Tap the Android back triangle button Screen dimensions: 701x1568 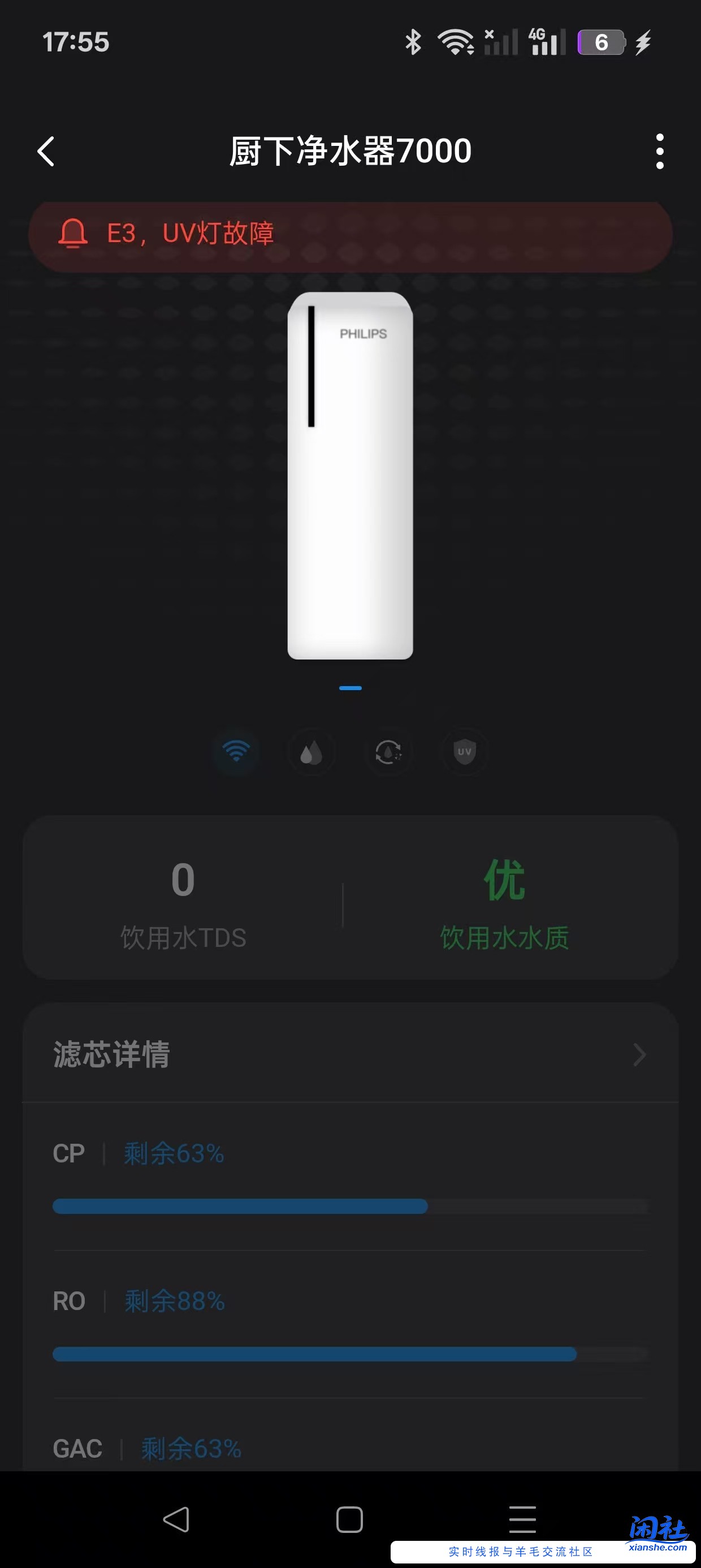click(x=175, y=1520)
